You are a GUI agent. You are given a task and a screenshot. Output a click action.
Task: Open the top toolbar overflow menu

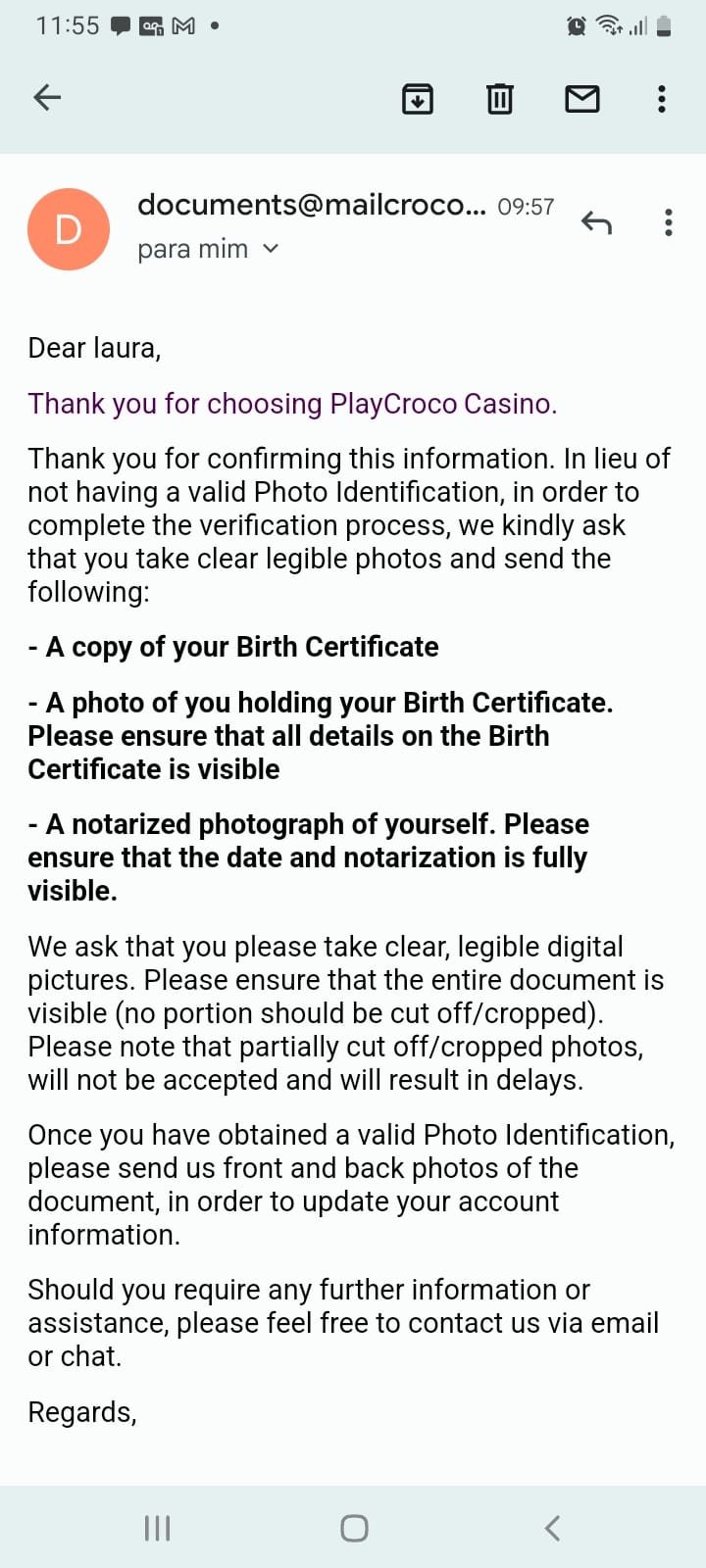point(662,98)
